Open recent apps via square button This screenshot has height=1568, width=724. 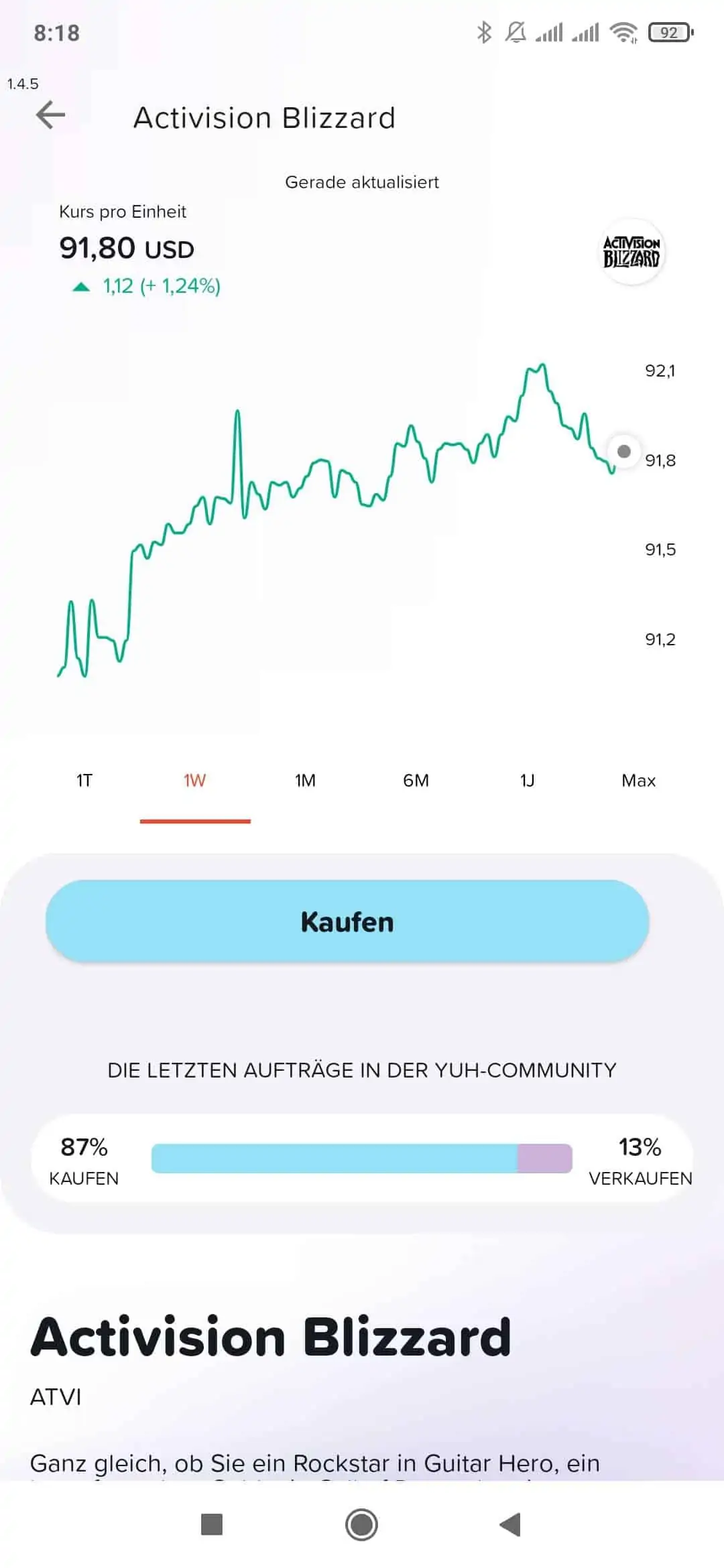pyautogui.click(x=212, y=1524)
